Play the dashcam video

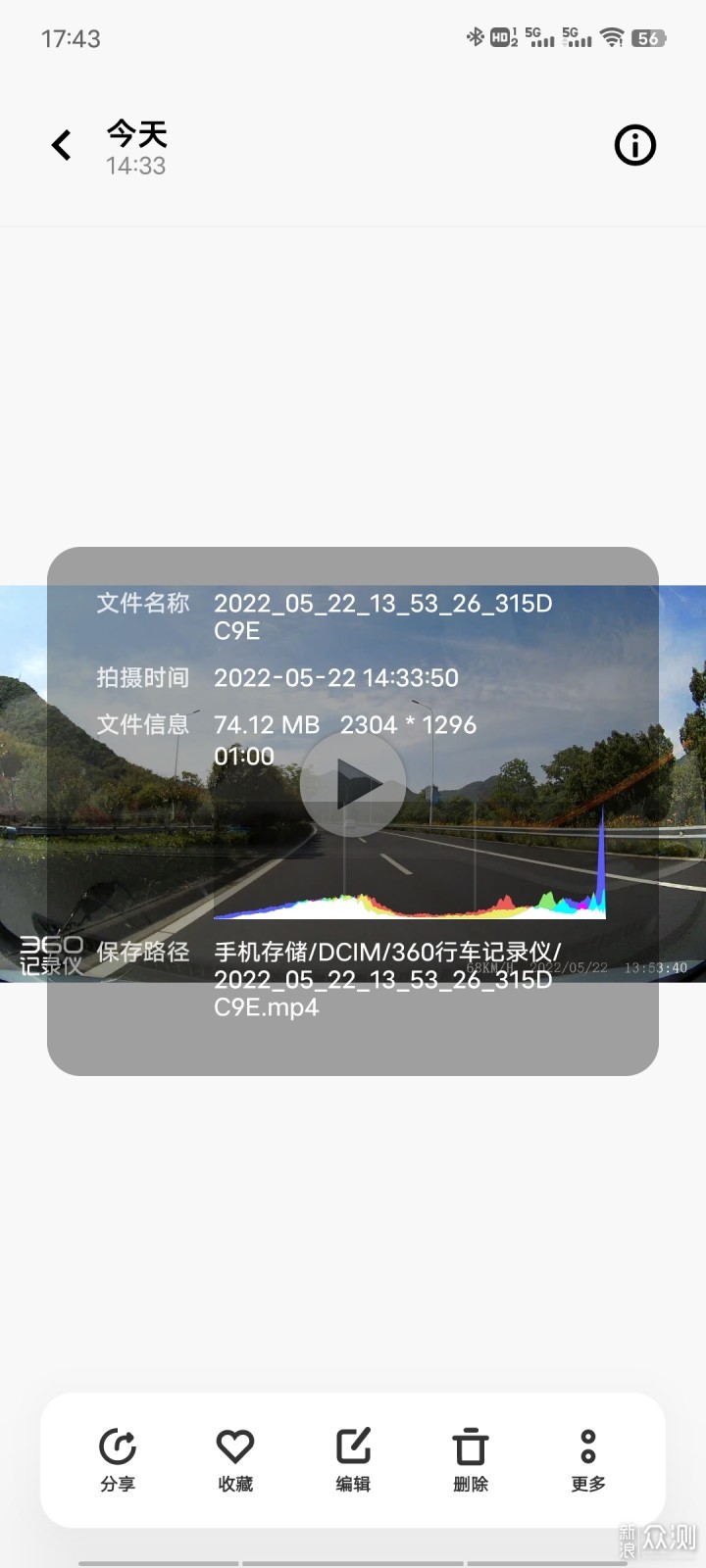coord(353,785)
